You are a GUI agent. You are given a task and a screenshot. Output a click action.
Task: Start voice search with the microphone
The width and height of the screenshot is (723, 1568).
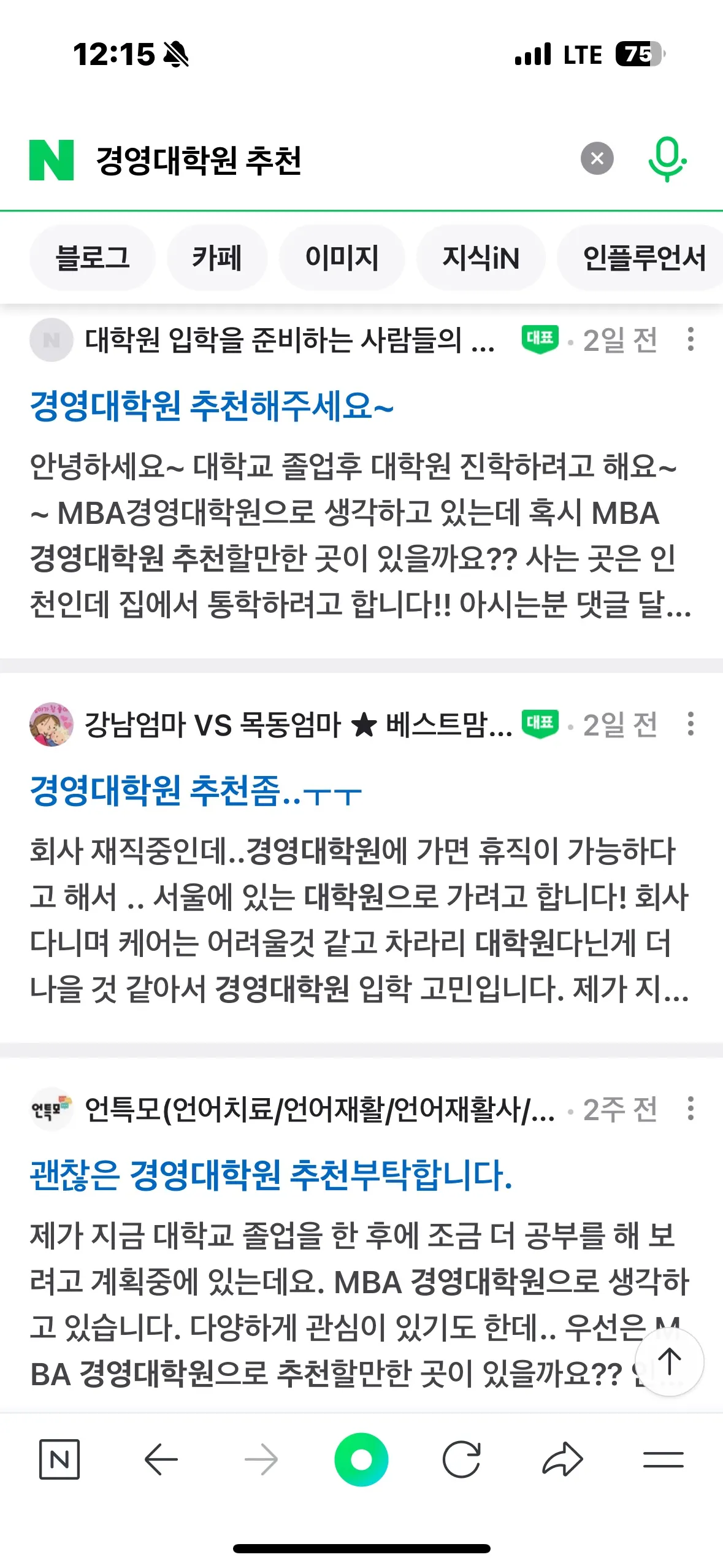coord(667,159)
